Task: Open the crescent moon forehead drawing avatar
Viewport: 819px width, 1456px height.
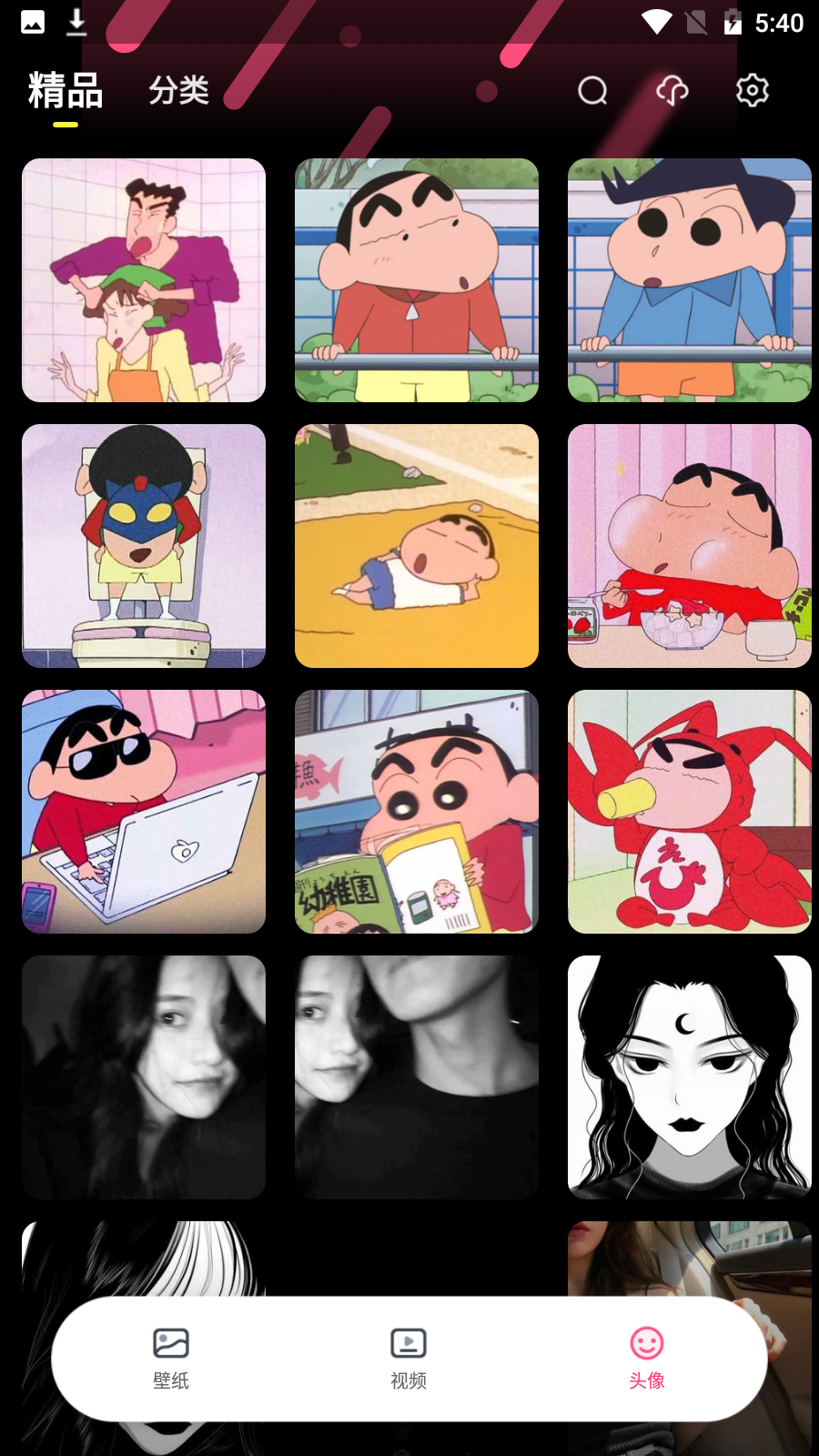Action: pyautogui.click(x=690, y=1077)
